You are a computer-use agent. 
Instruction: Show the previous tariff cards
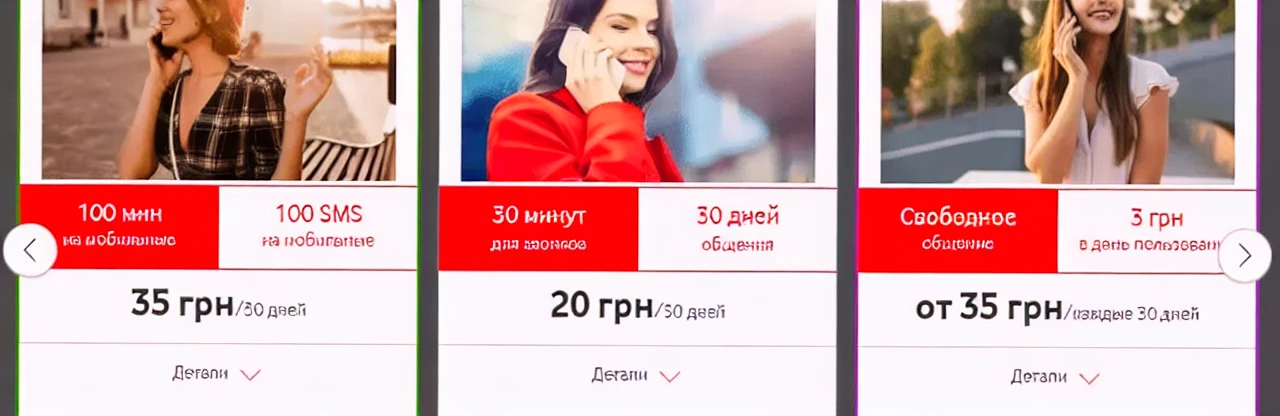pos(30,251)
